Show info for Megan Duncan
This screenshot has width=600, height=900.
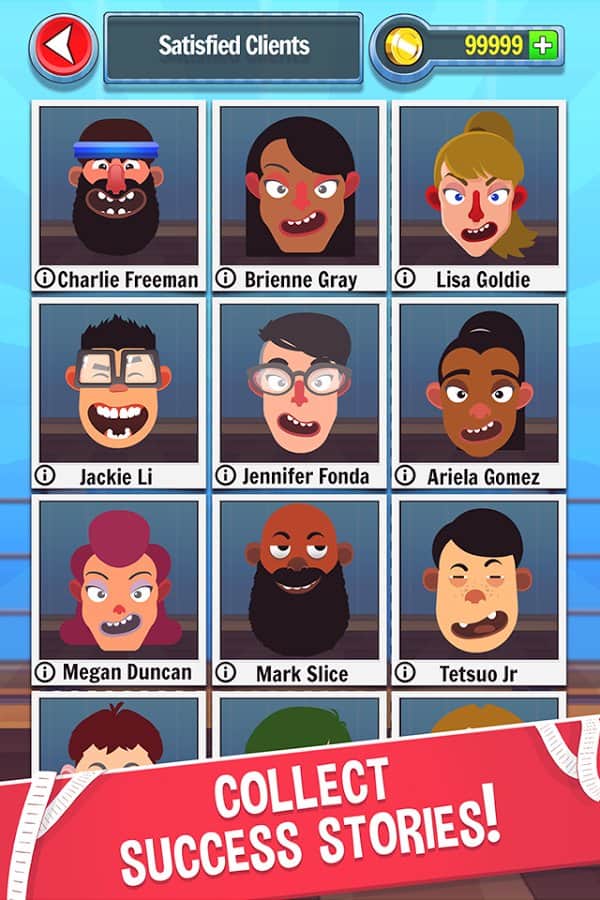pos(46,672)
